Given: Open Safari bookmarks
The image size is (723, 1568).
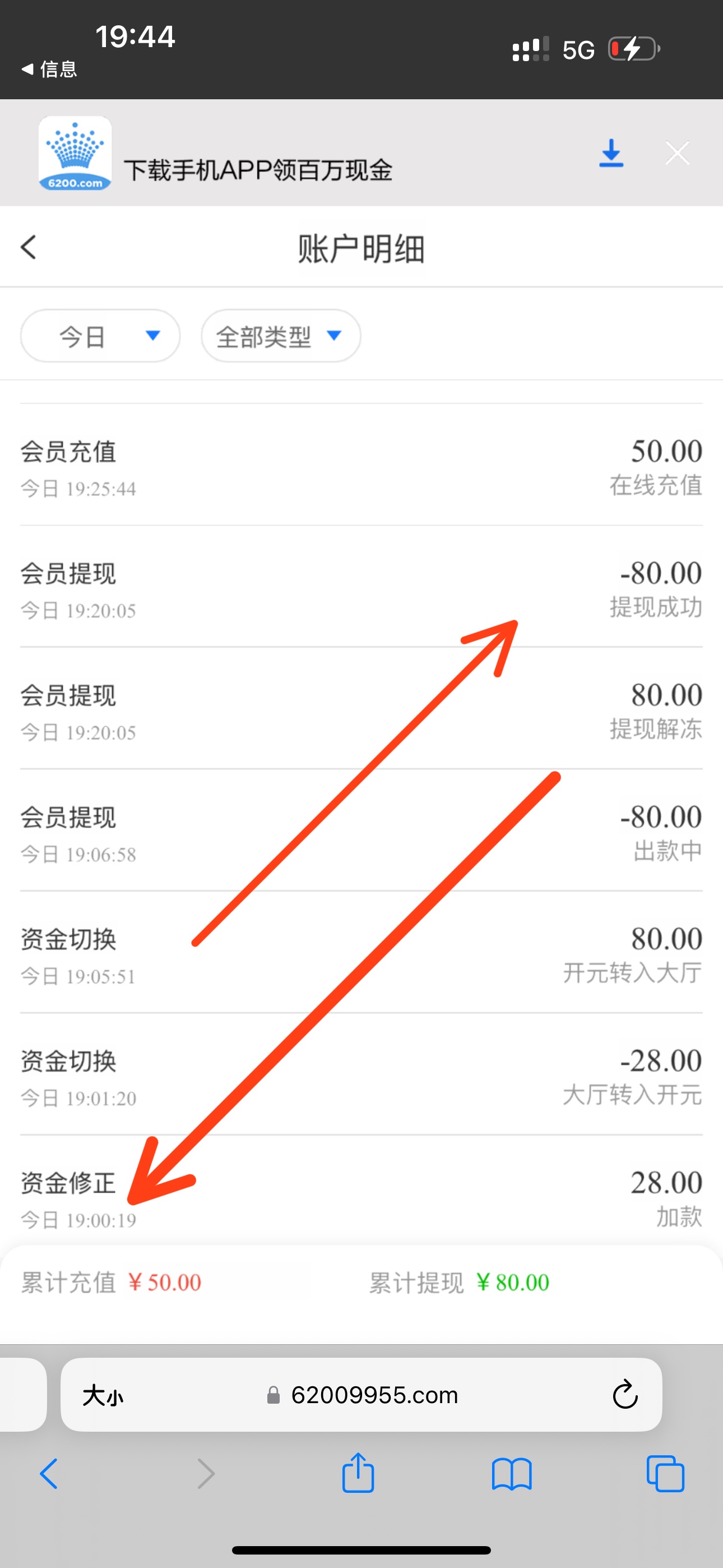Looking at the screenshot, I should pyautogui.click(x=511, y=1474).
